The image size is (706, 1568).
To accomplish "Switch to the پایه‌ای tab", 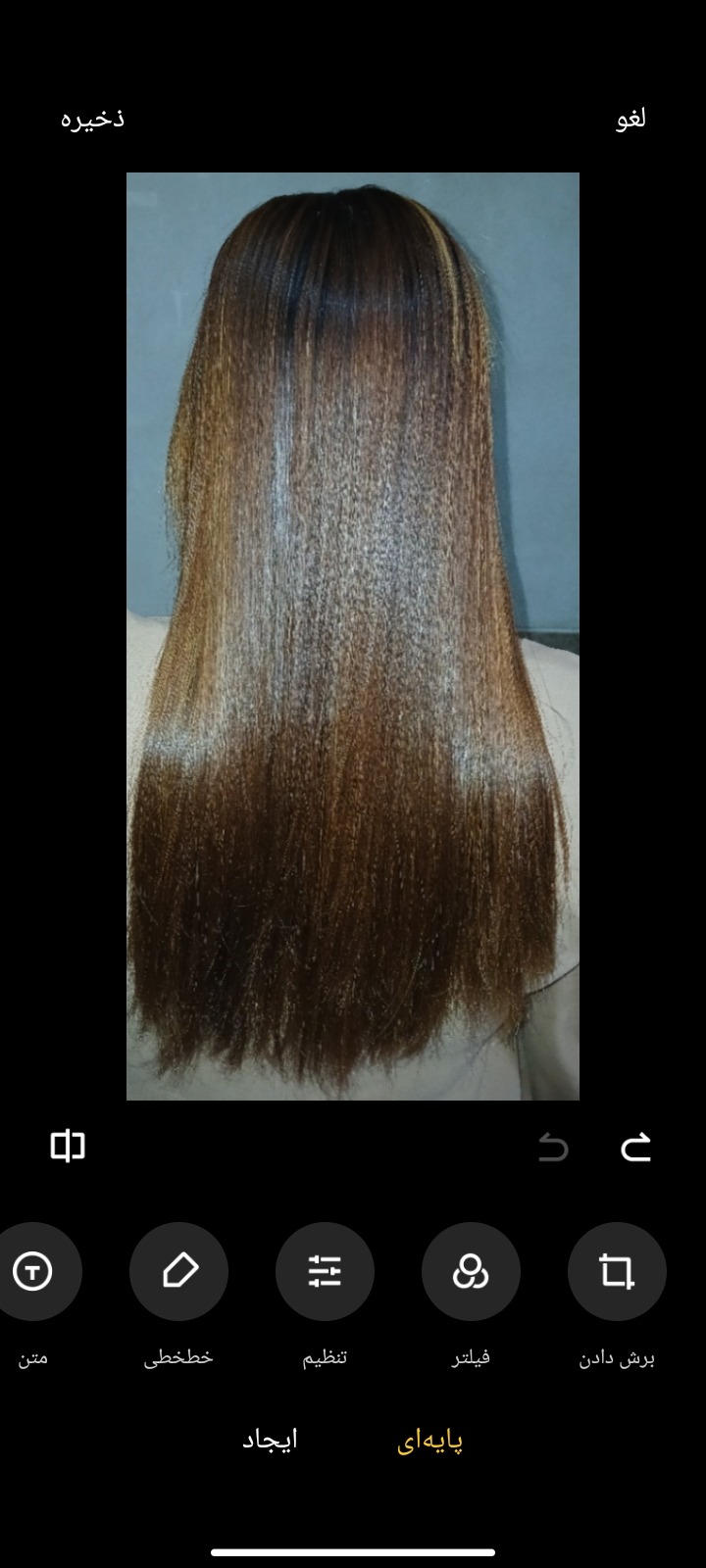I will [429, 1440].
